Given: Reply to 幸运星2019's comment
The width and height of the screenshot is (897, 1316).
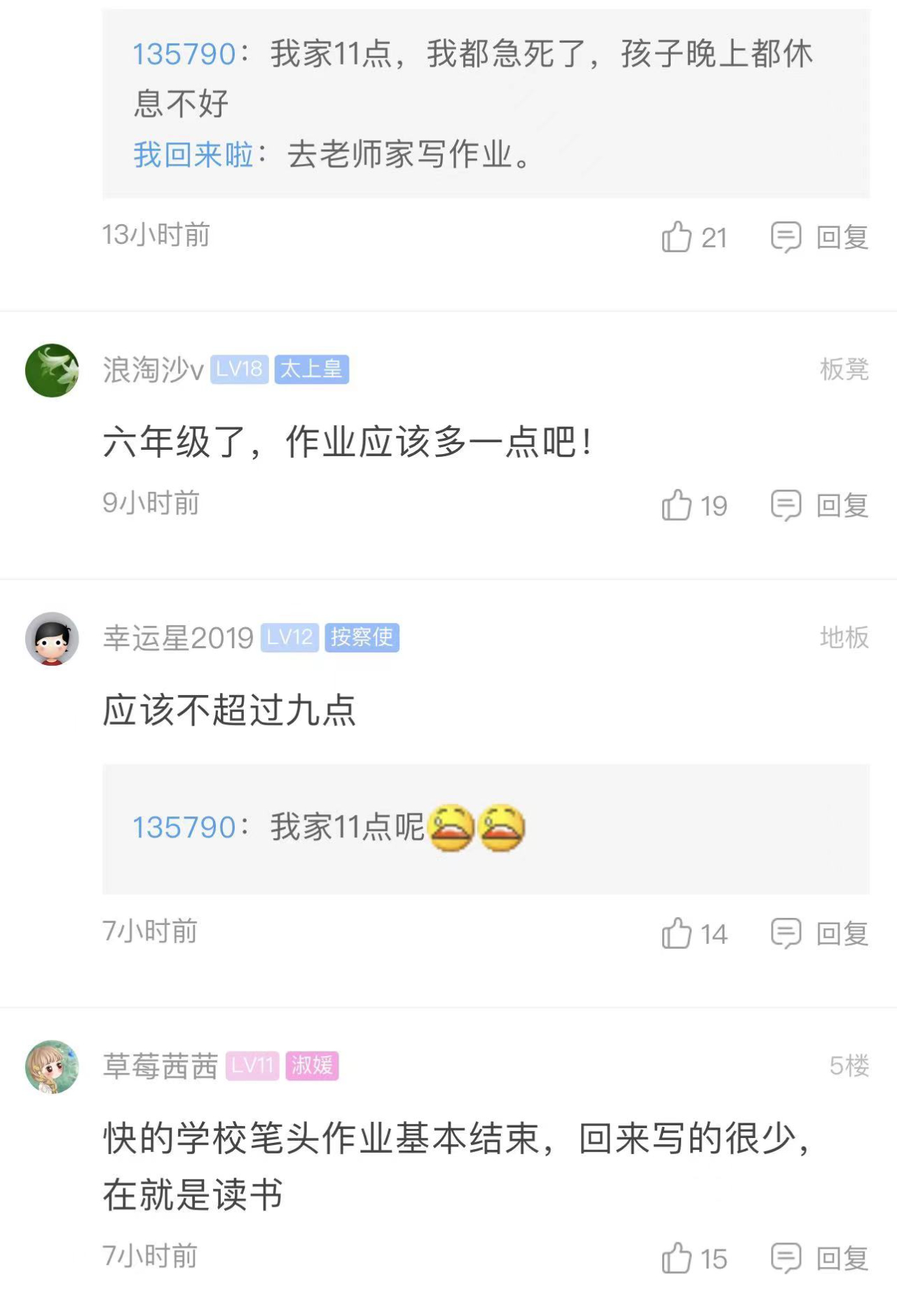Looking at the screenshot, I should (x=820, y=933).
